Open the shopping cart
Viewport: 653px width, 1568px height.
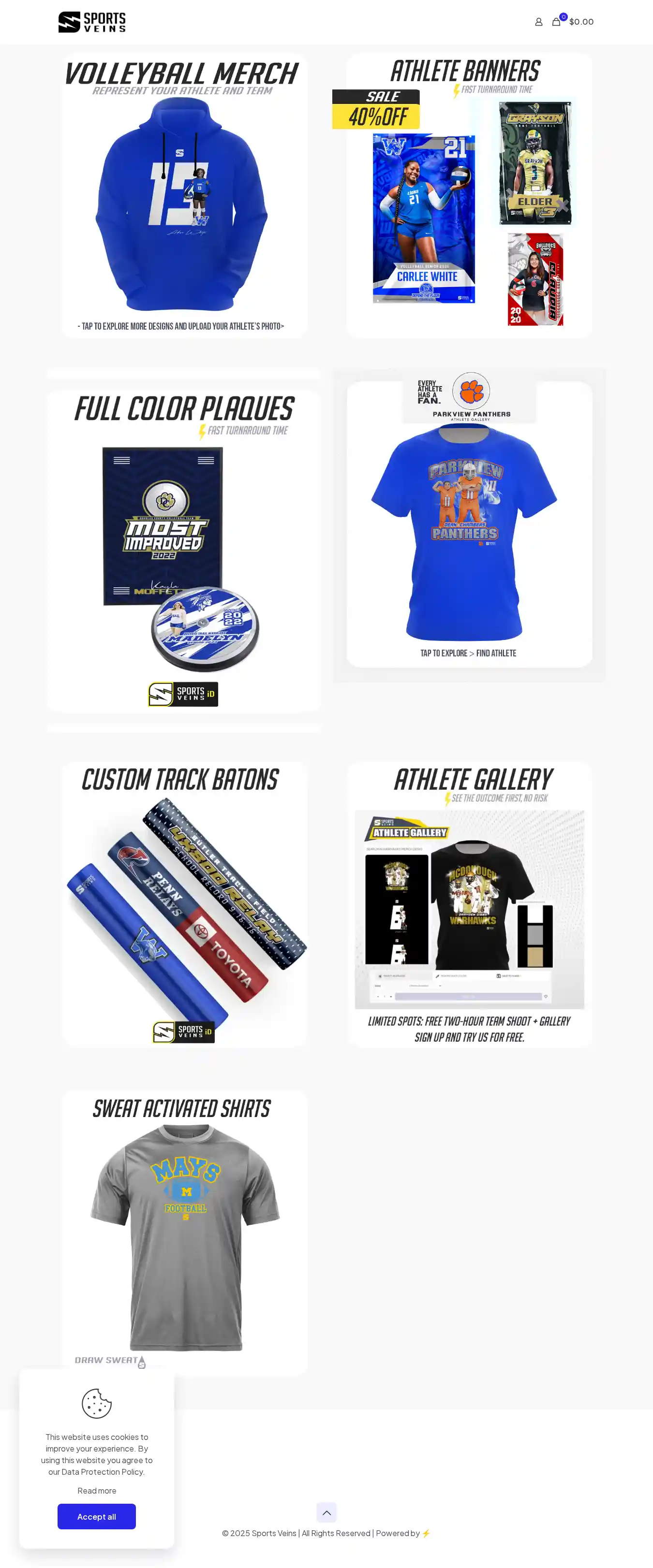(556, 22)
